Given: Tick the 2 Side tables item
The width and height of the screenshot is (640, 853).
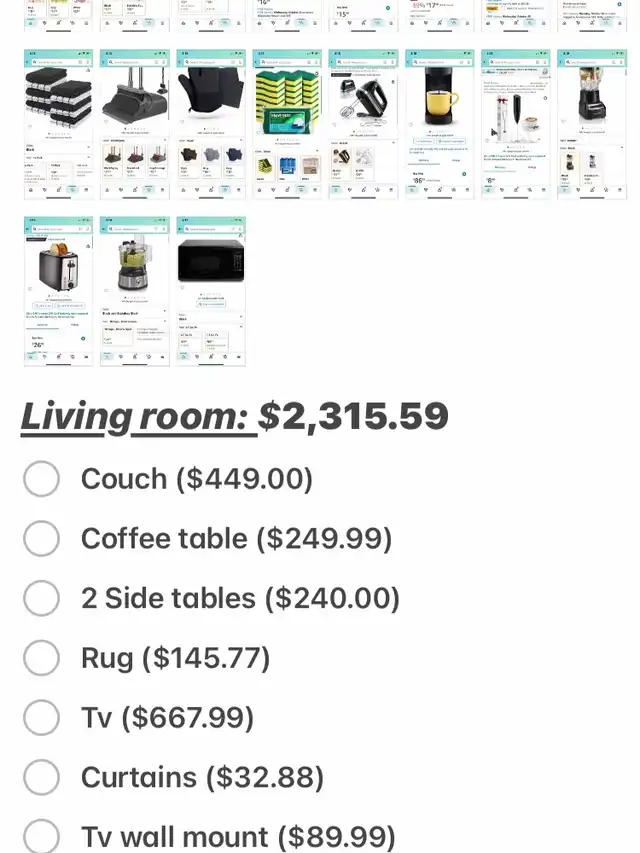Looking at the screenshot, I should point(41,598).
